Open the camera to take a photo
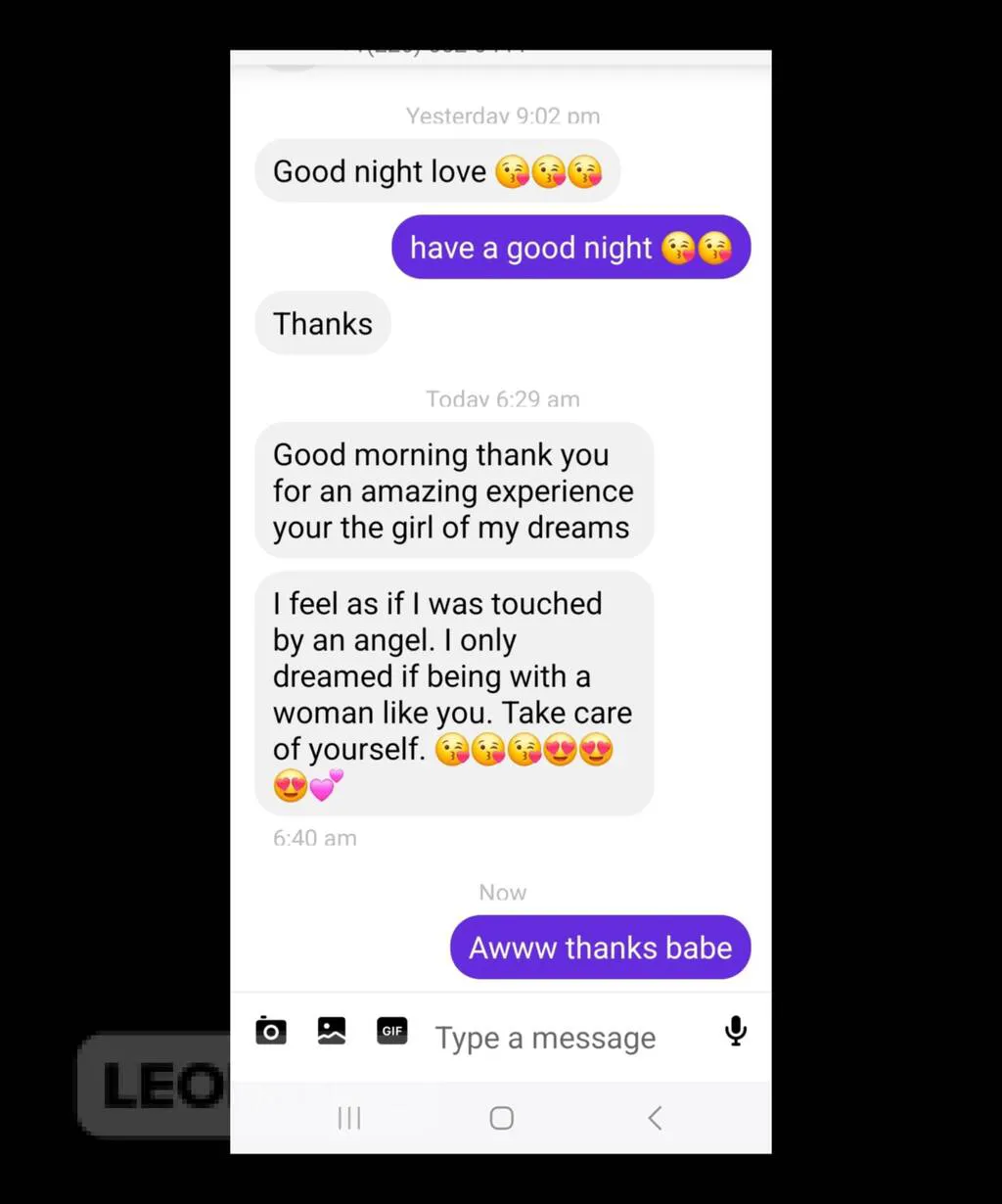The width and height of the screenshot is (1002, 1204). pyautogui.click(x=271, y=1031)
